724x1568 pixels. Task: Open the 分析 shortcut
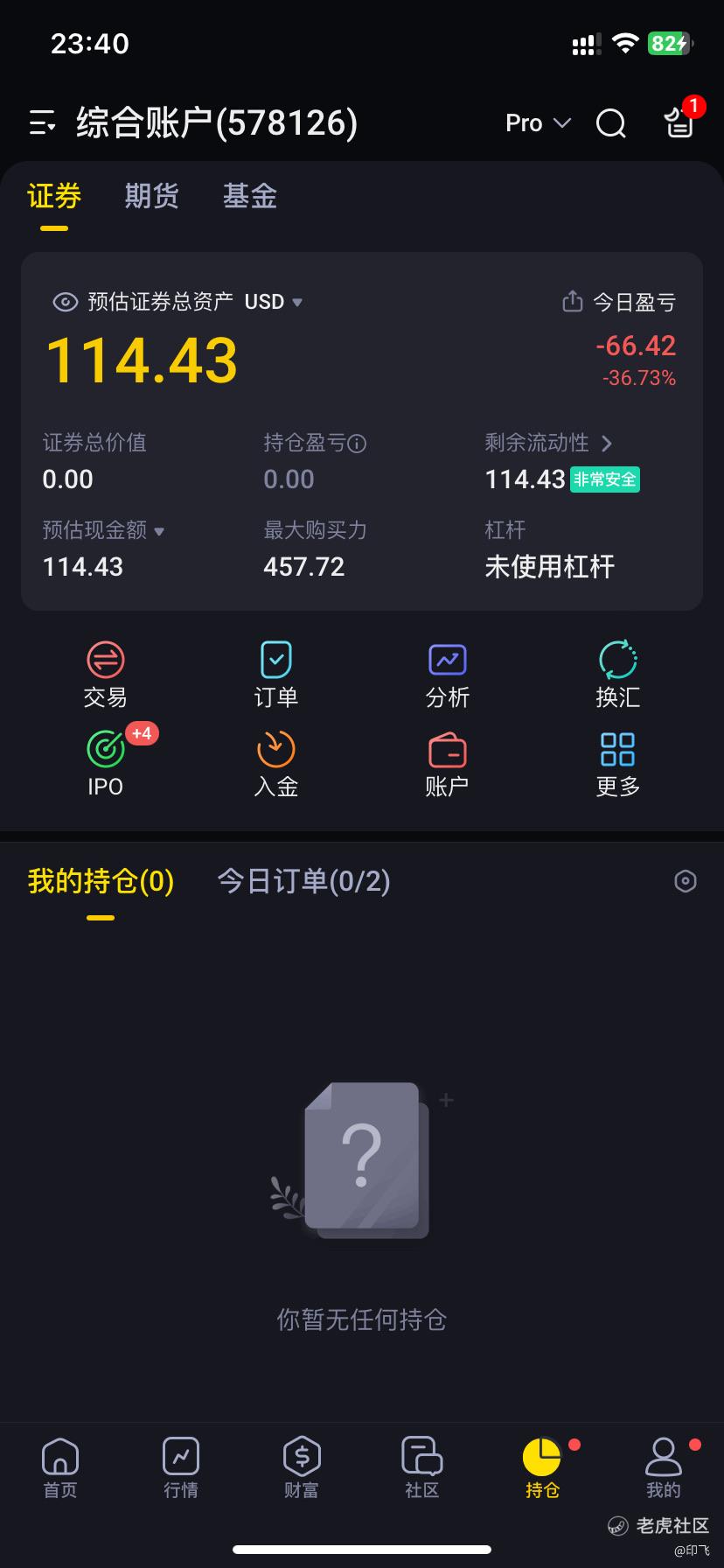[448, 675]
